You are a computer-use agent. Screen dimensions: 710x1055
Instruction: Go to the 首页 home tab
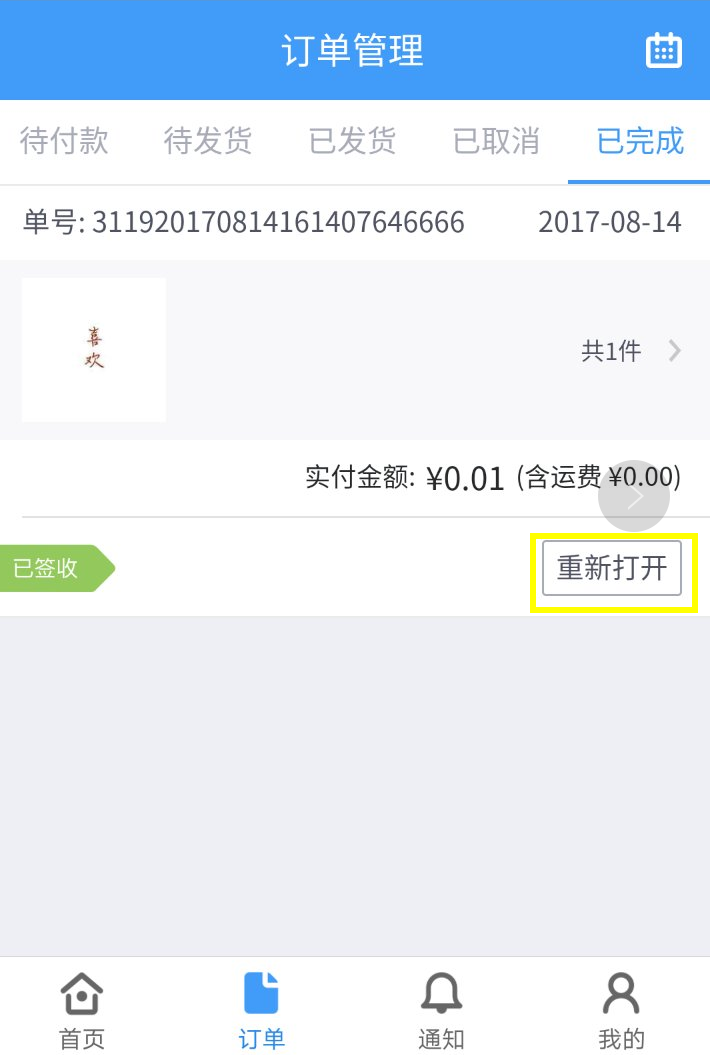click(x=82, y=1010)
